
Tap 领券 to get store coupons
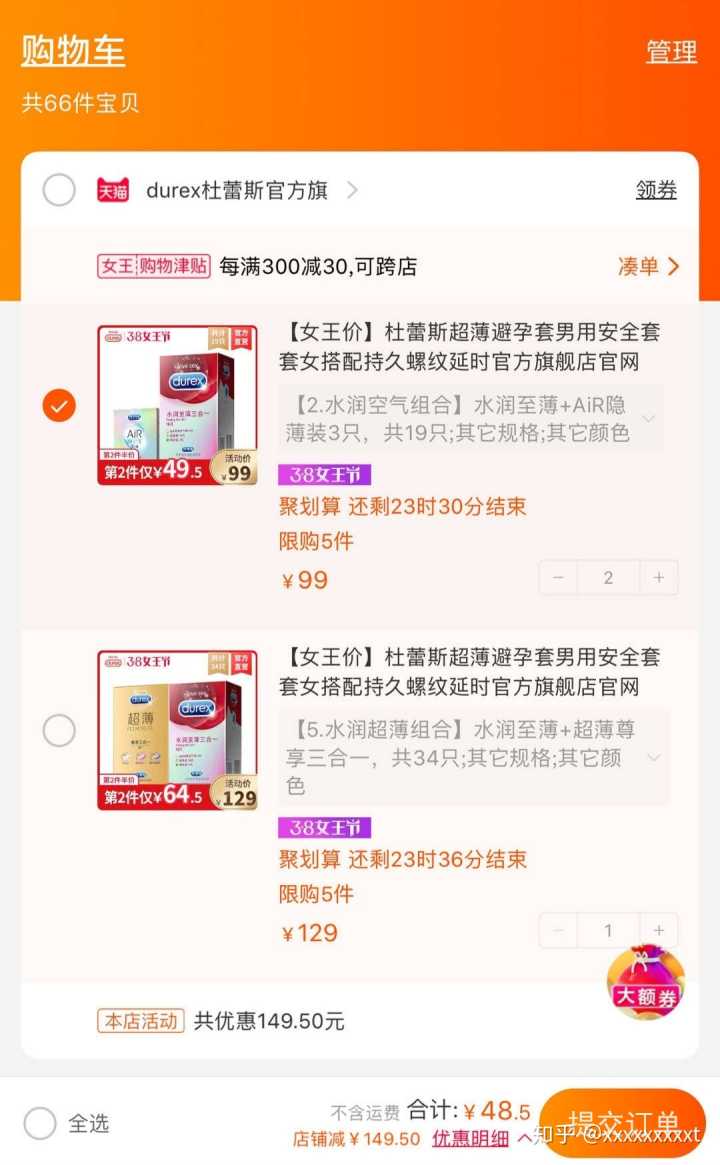pyautogui.click(x=656, y=190)
